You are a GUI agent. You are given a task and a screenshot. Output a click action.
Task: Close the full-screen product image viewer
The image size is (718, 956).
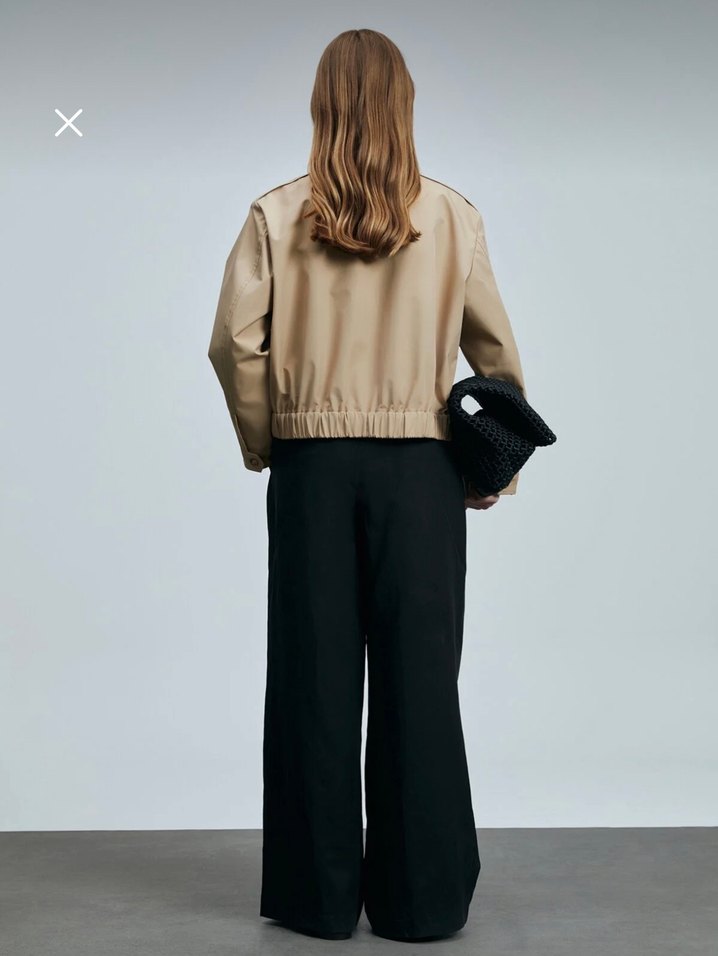(x=68, y=123)
